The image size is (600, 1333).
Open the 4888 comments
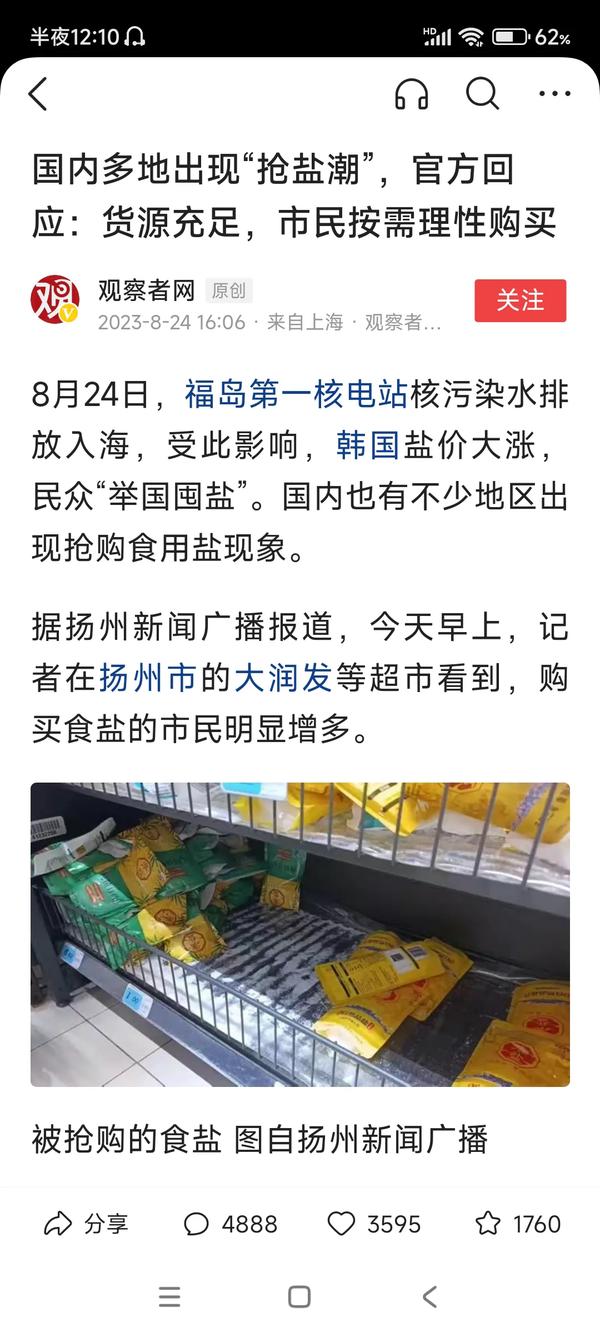(231, 1223)
